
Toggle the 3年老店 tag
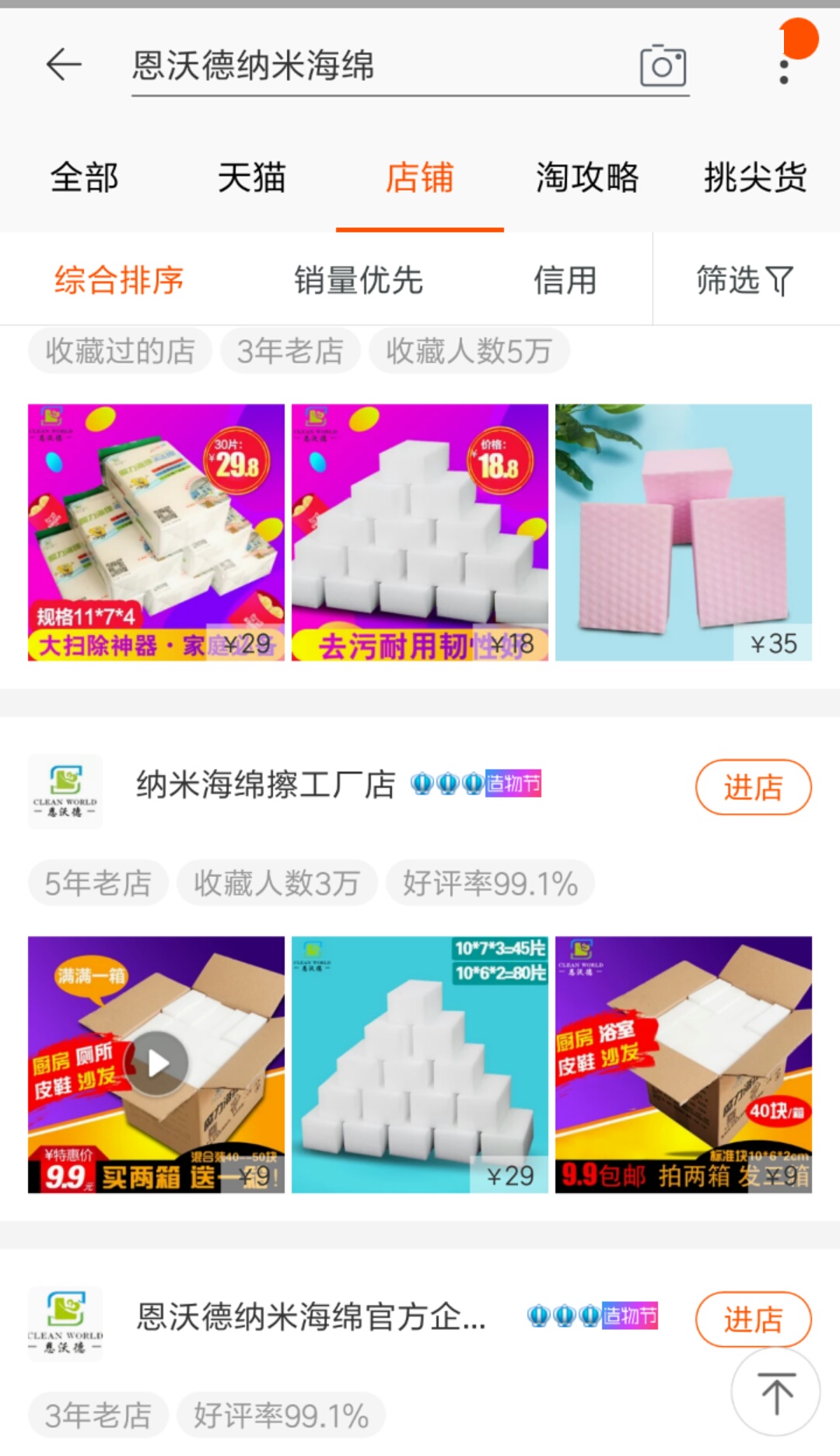click(x=290, y=351)
